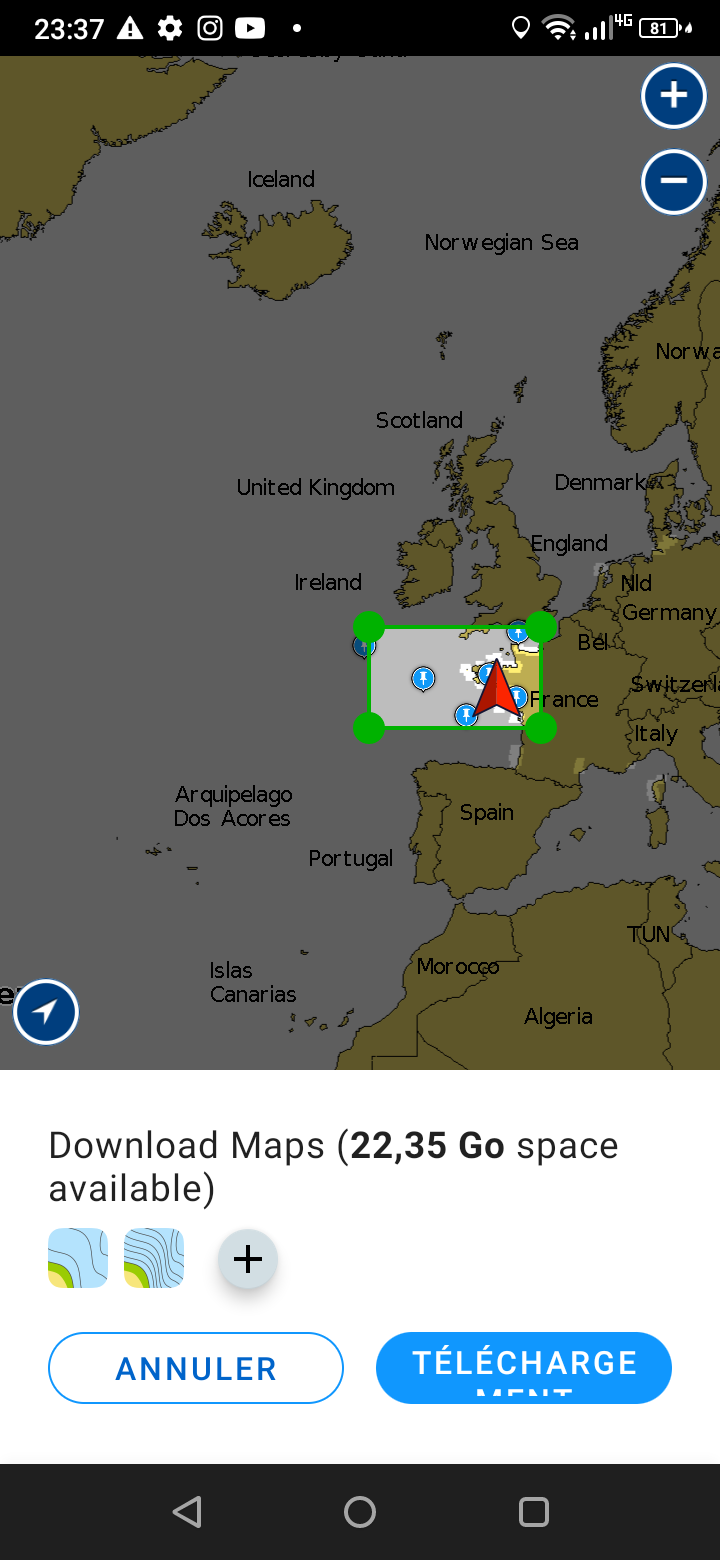Start download with TÉLÉCHARGEMENT button

click(524, 1368)
